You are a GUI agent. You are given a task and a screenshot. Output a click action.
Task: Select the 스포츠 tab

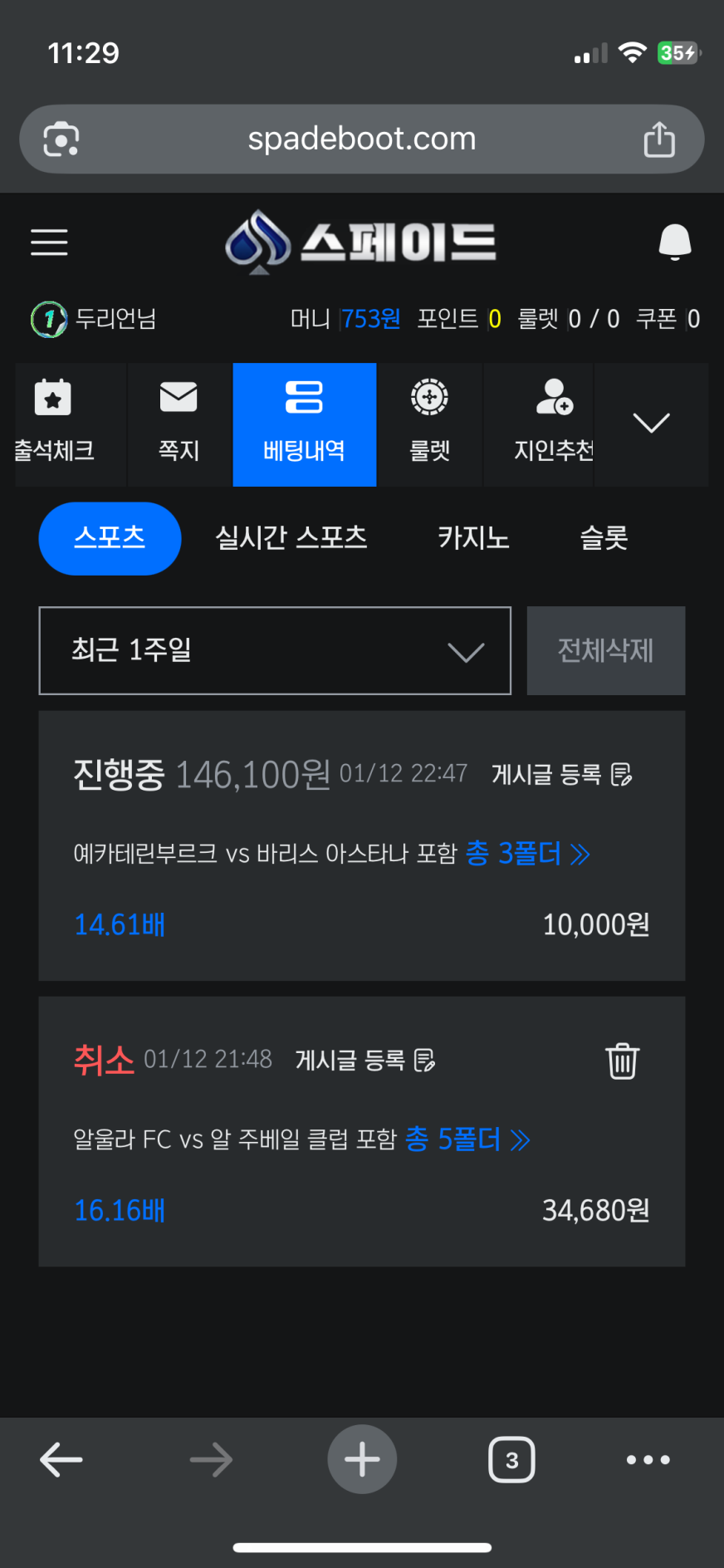click(110, 538)
